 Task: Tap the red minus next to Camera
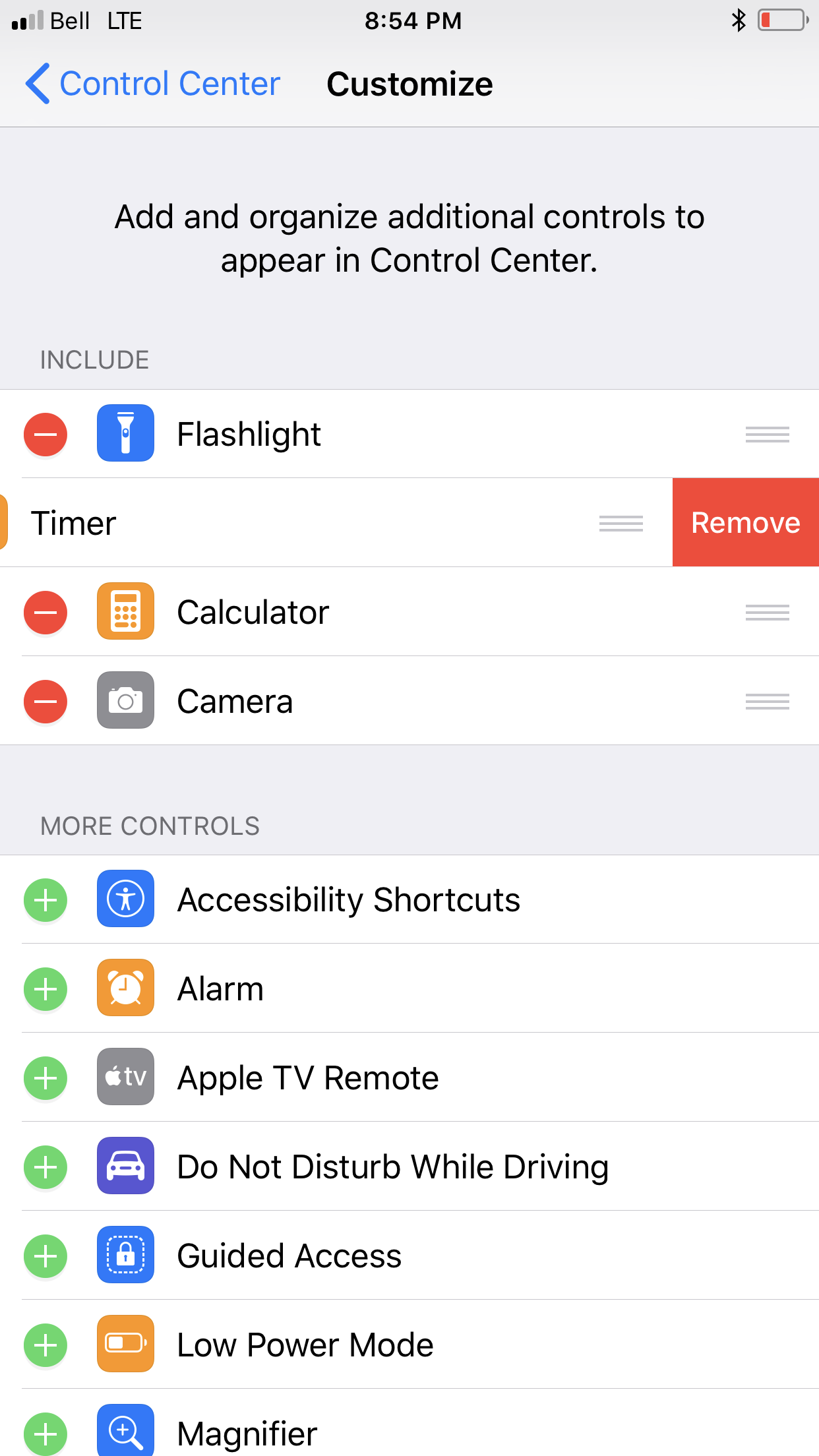45,702
